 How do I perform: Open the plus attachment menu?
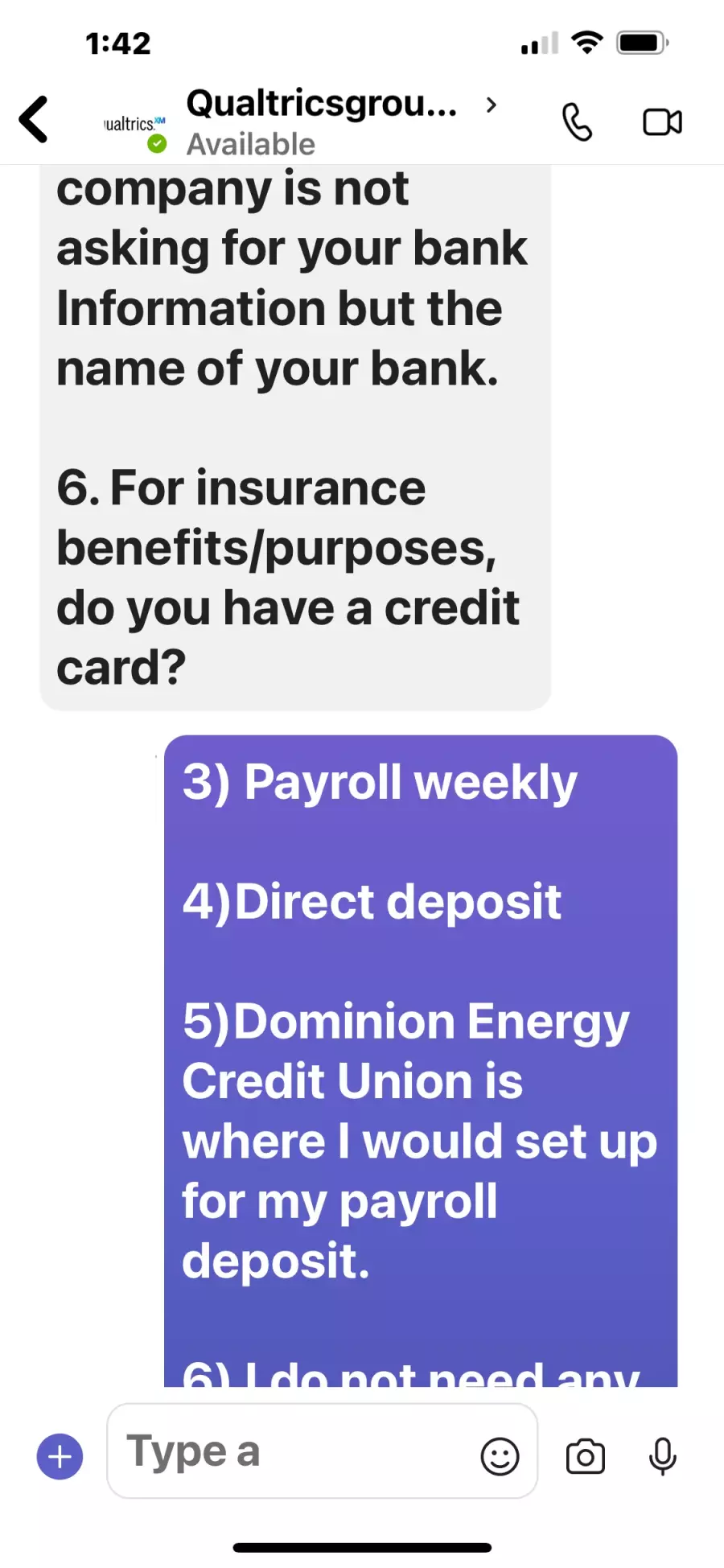[60, 1456]
